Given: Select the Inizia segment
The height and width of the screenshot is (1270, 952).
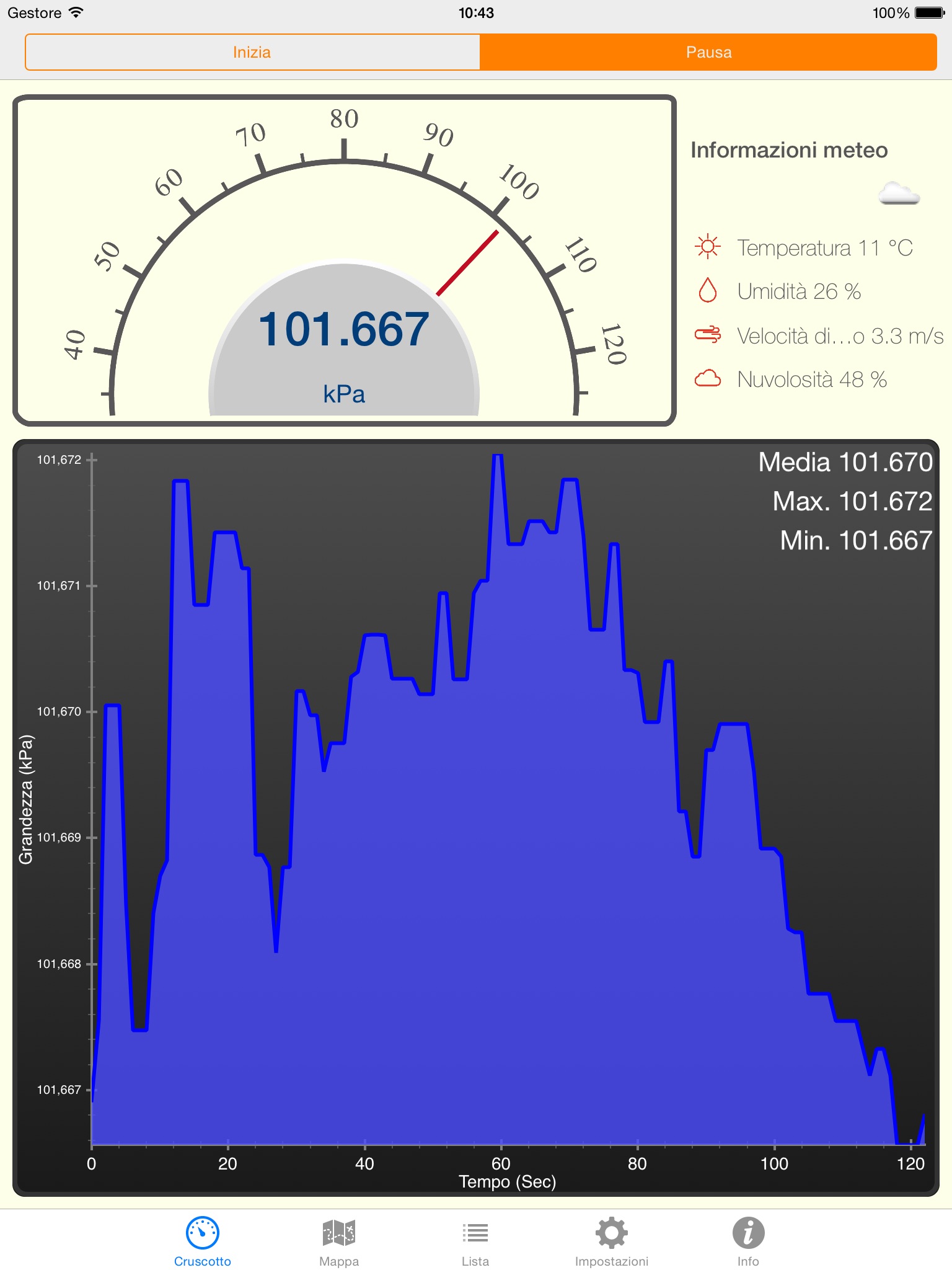Looking at the screenshot, I should point(252,52).
